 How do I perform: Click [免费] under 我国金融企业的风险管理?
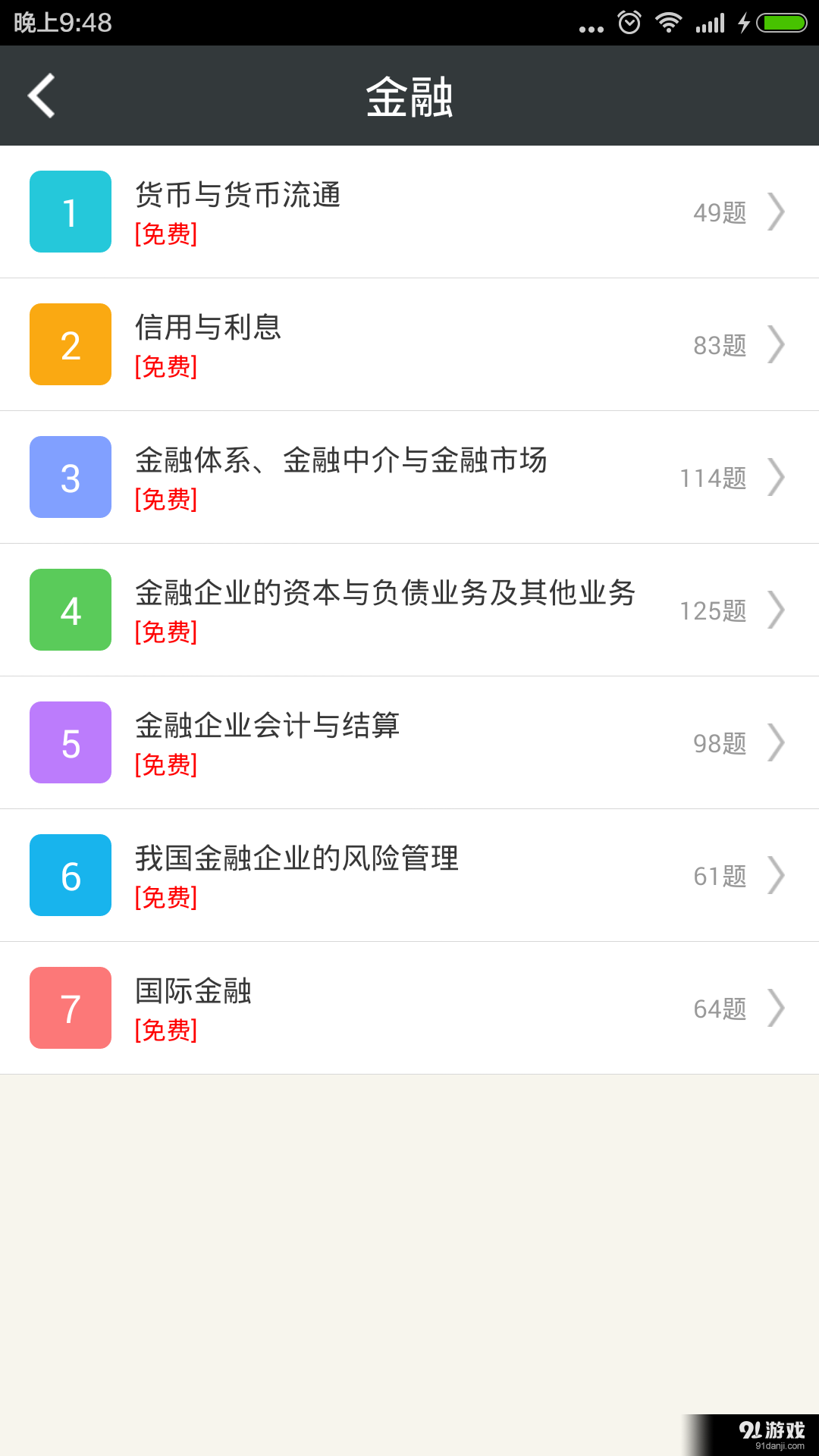point(165,899)
